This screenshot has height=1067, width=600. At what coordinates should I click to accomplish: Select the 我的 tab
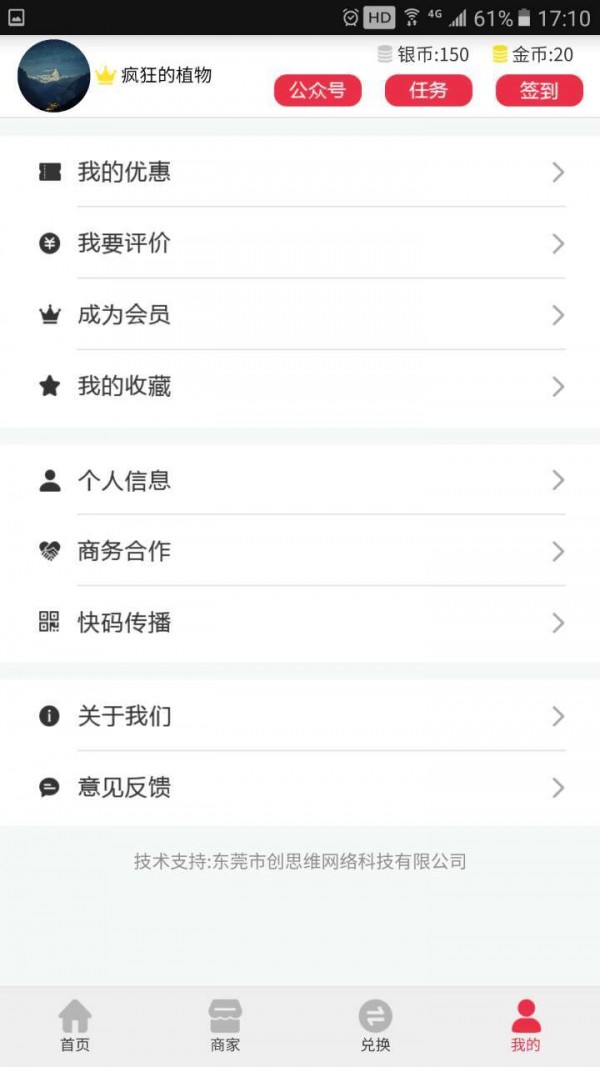(525, 1026)
